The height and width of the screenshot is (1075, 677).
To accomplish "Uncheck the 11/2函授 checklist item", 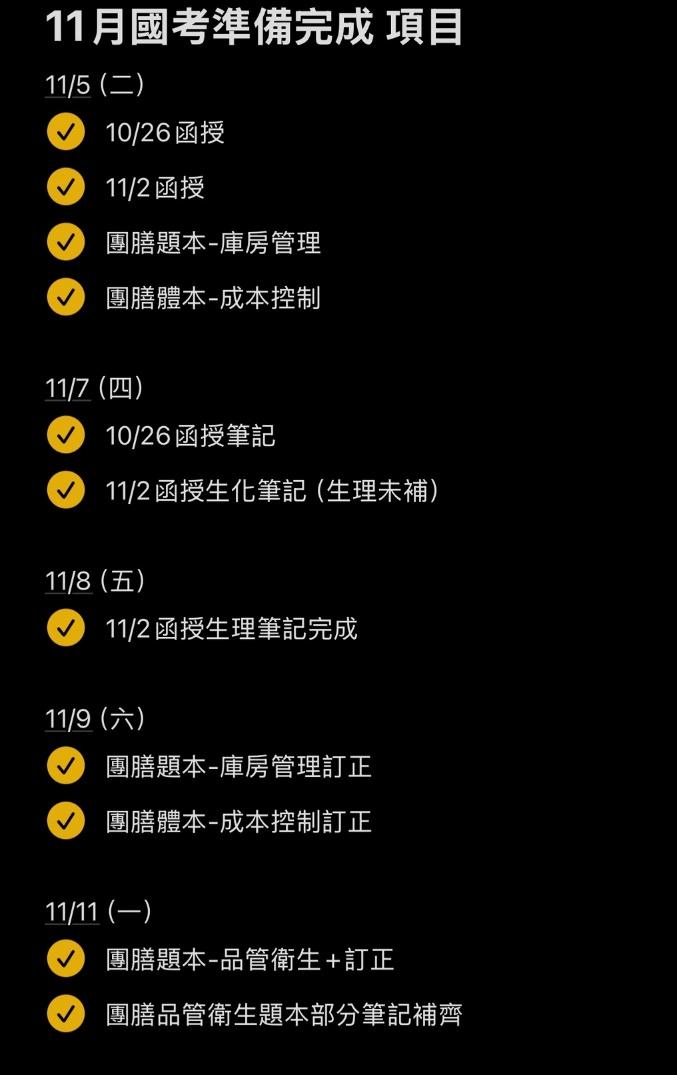I will point(65,187).
